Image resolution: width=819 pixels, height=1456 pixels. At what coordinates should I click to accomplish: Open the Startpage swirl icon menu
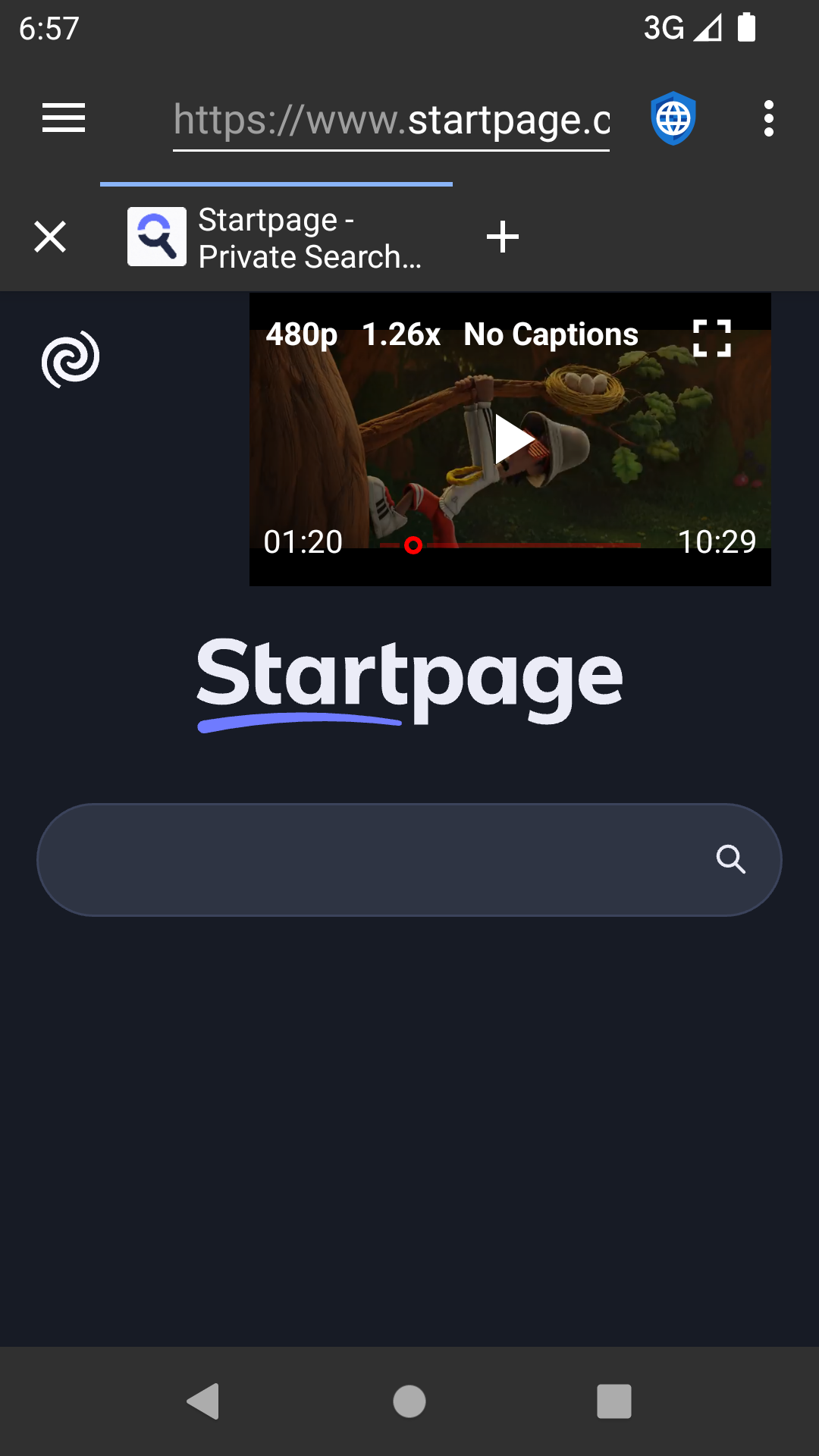tap(70, 359)
